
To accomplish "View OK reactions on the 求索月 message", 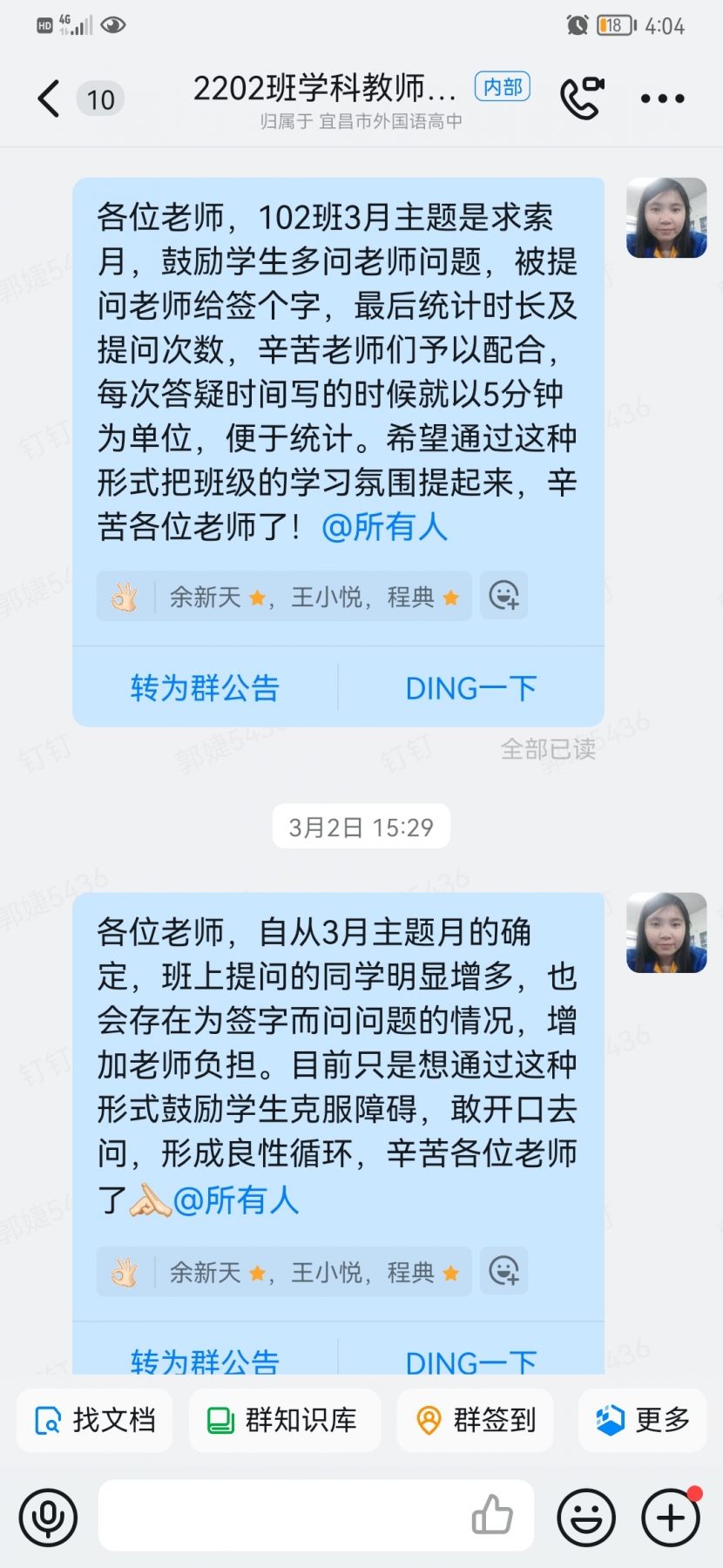I will 284,597.
